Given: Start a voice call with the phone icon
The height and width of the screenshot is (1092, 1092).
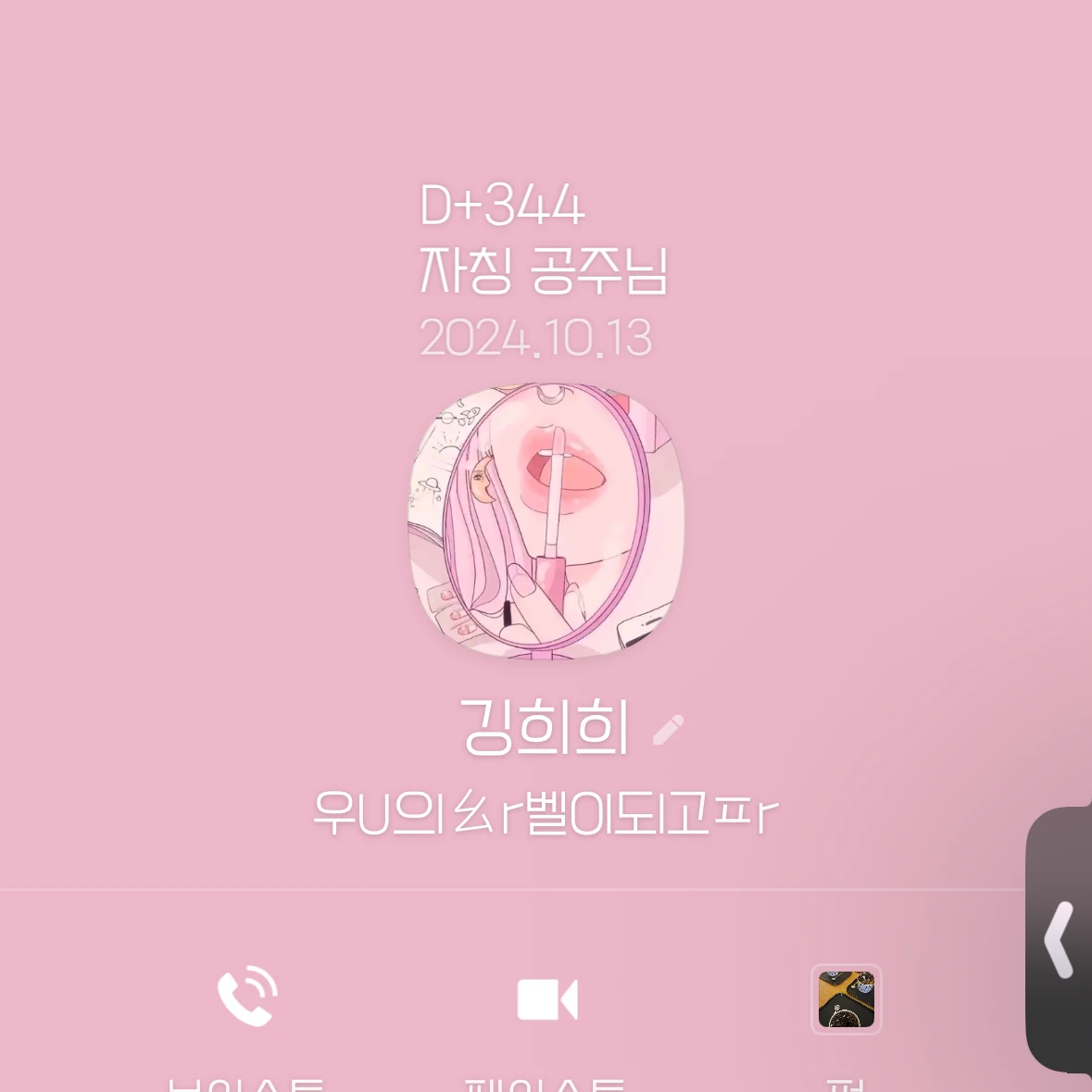Looking at the screenshot, I should (x=247, y=998).
